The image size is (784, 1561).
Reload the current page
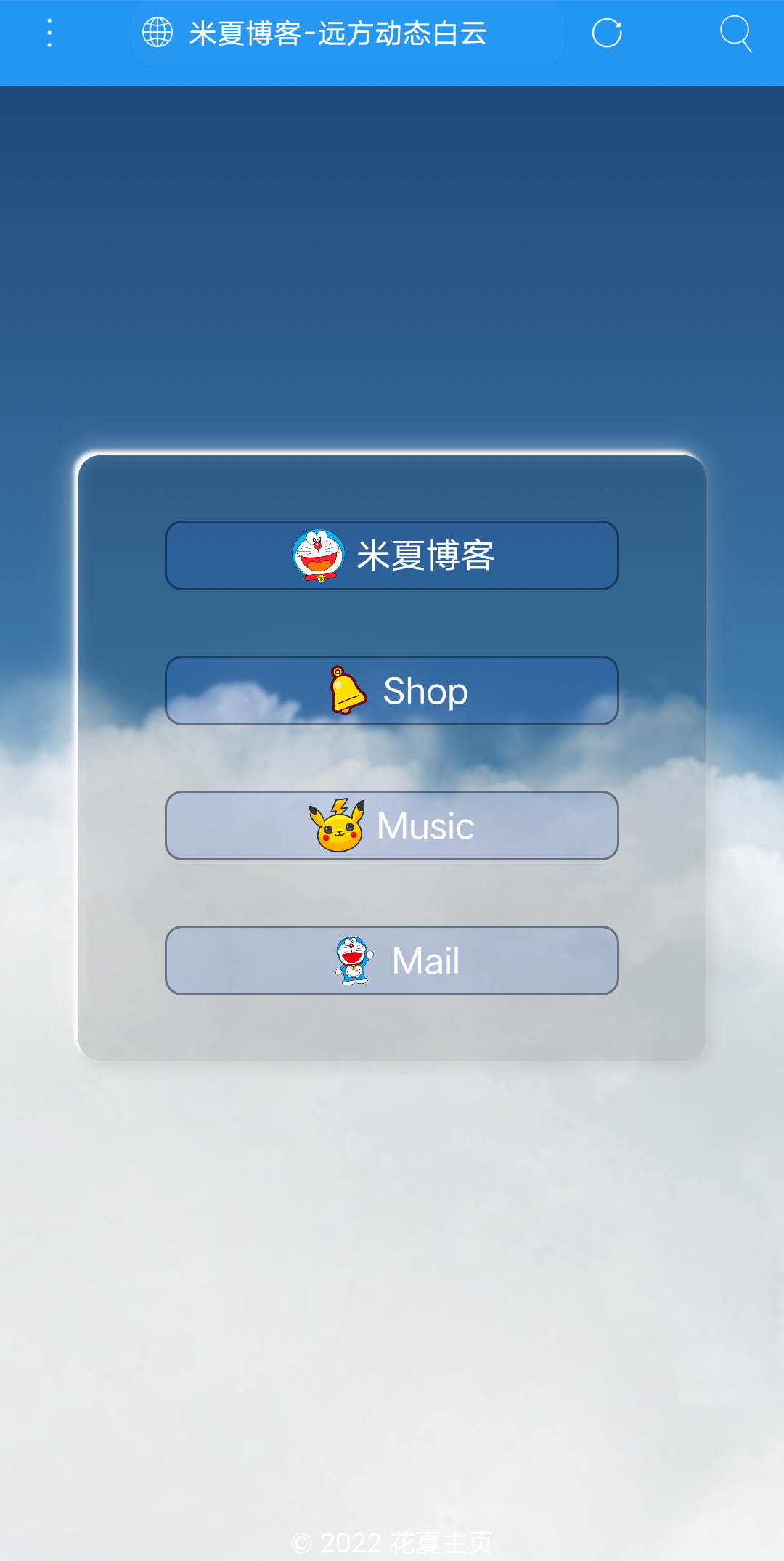[607, 33]
